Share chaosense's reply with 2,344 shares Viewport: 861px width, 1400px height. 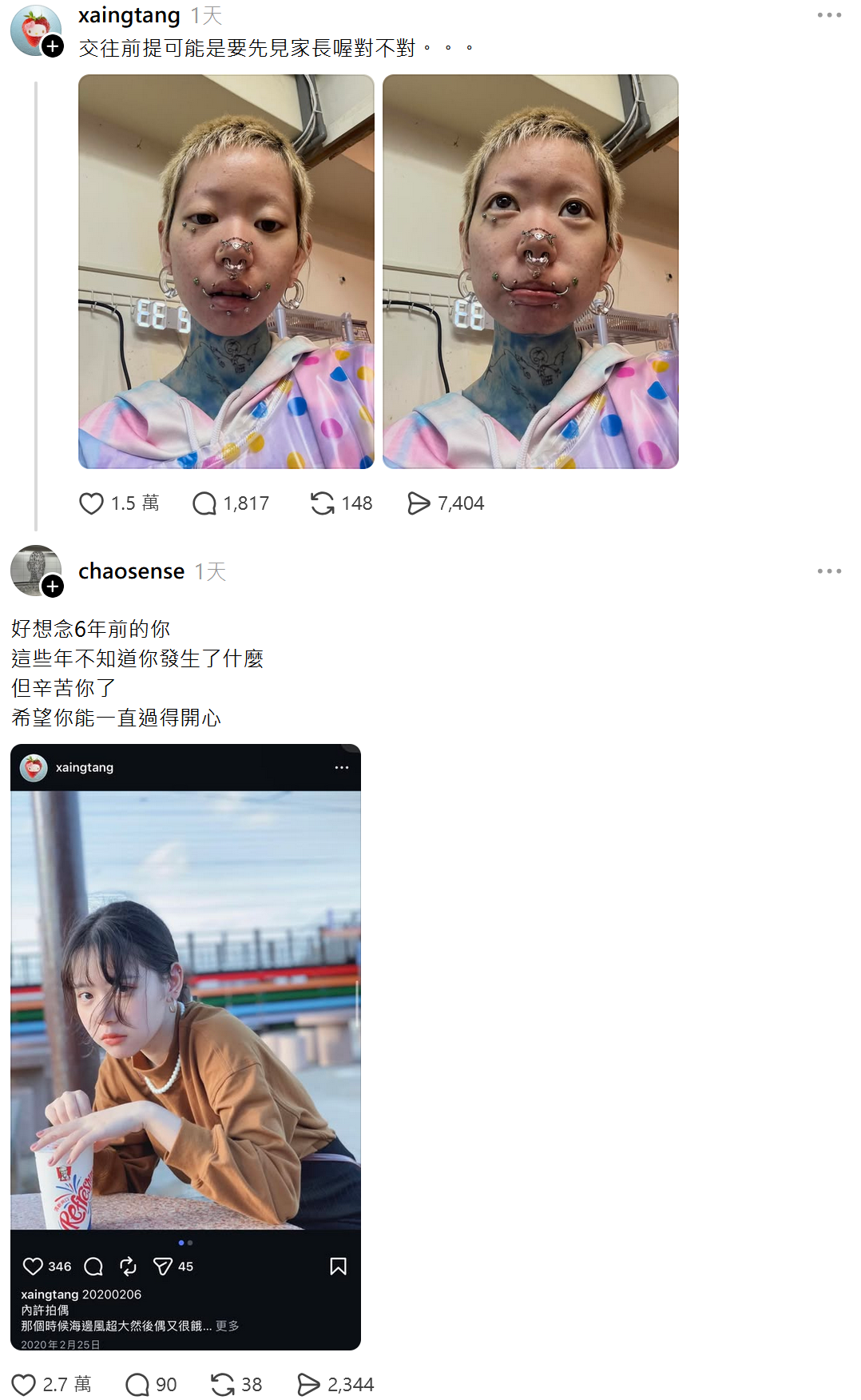click(x=308, y=1385)
